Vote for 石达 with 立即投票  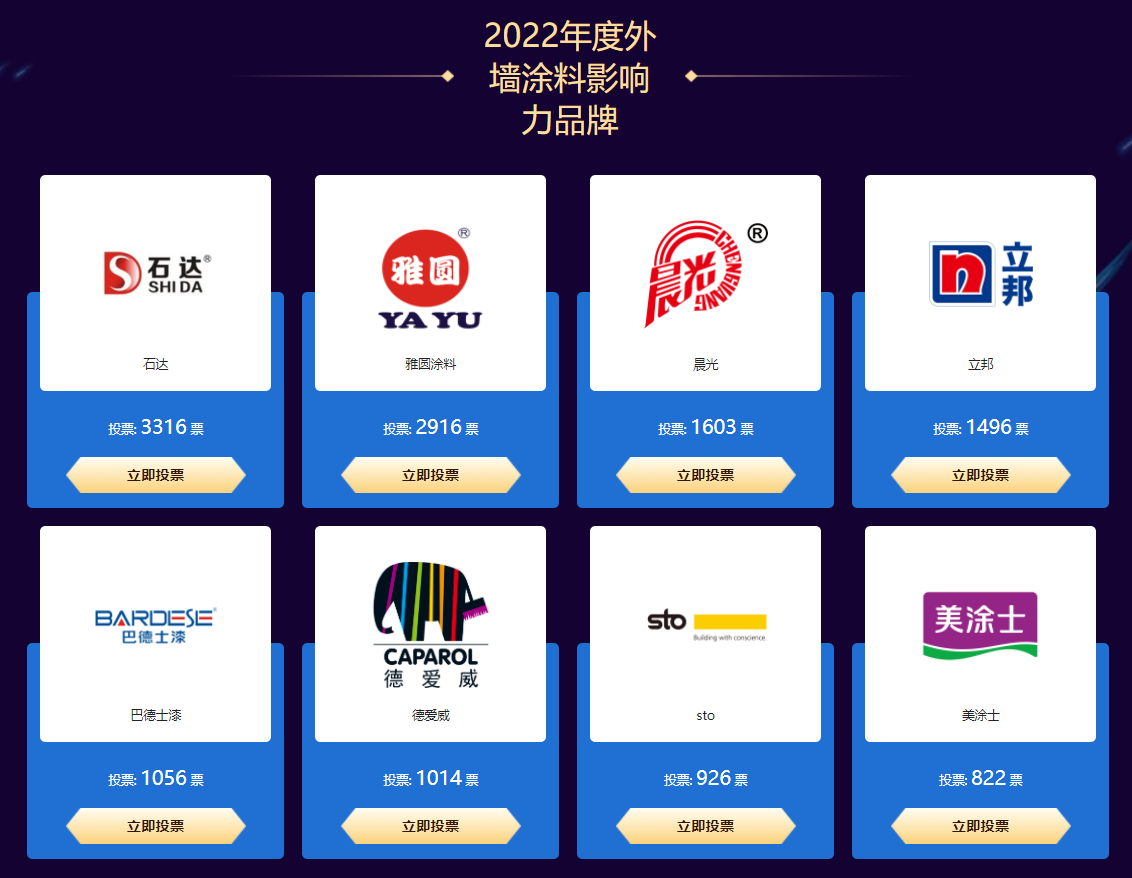click(155, 475)
